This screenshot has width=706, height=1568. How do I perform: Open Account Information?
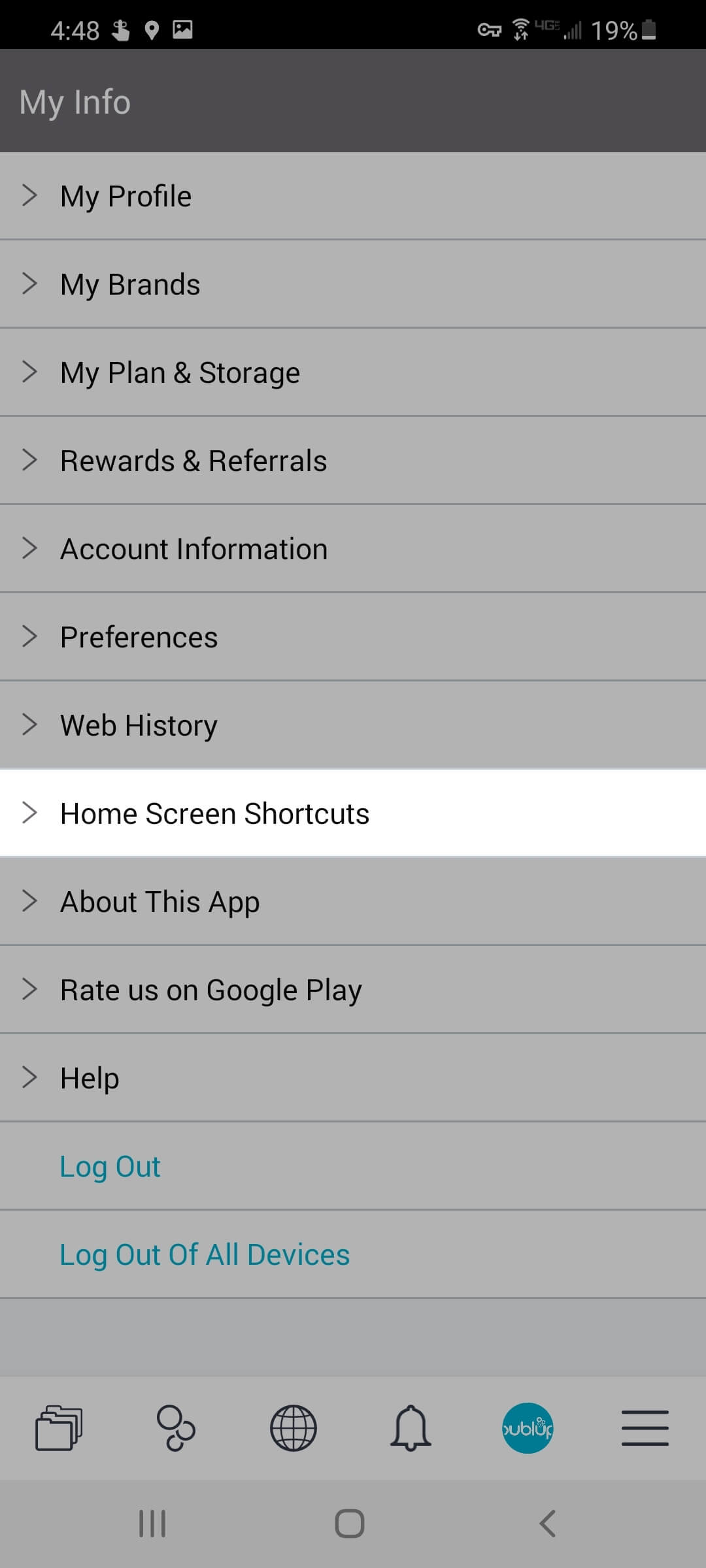point(193,549)
